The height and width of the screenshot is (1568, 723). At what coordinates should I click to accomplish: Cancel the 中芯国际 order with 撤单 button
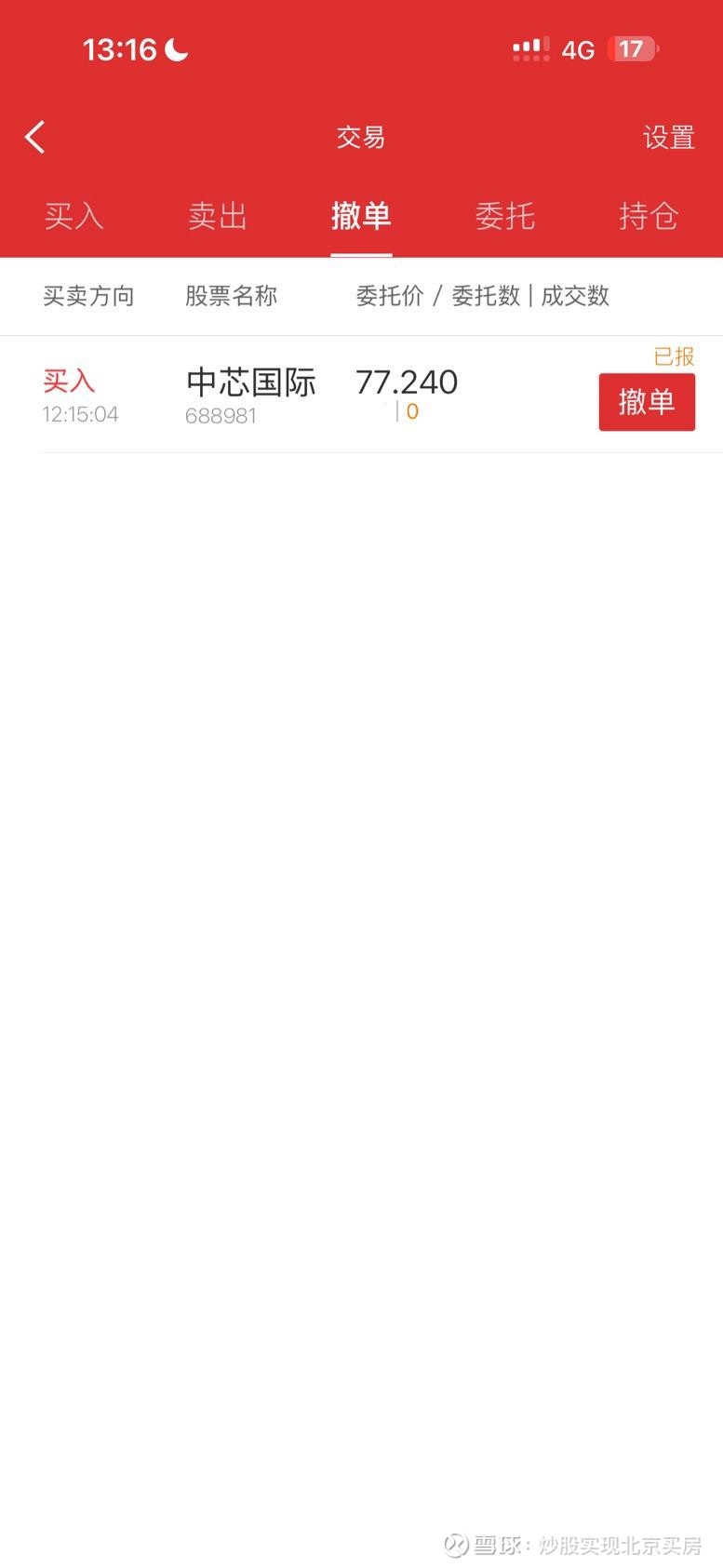coord(646,402)
